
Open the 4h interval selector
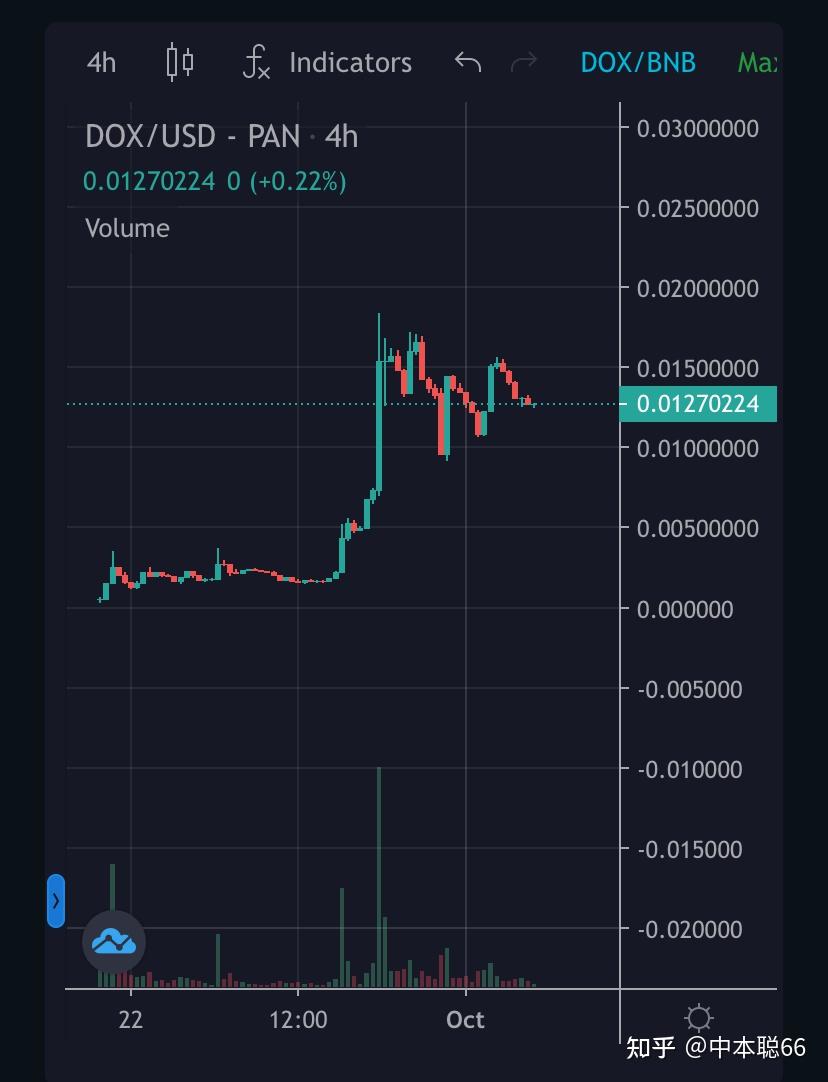101,63
